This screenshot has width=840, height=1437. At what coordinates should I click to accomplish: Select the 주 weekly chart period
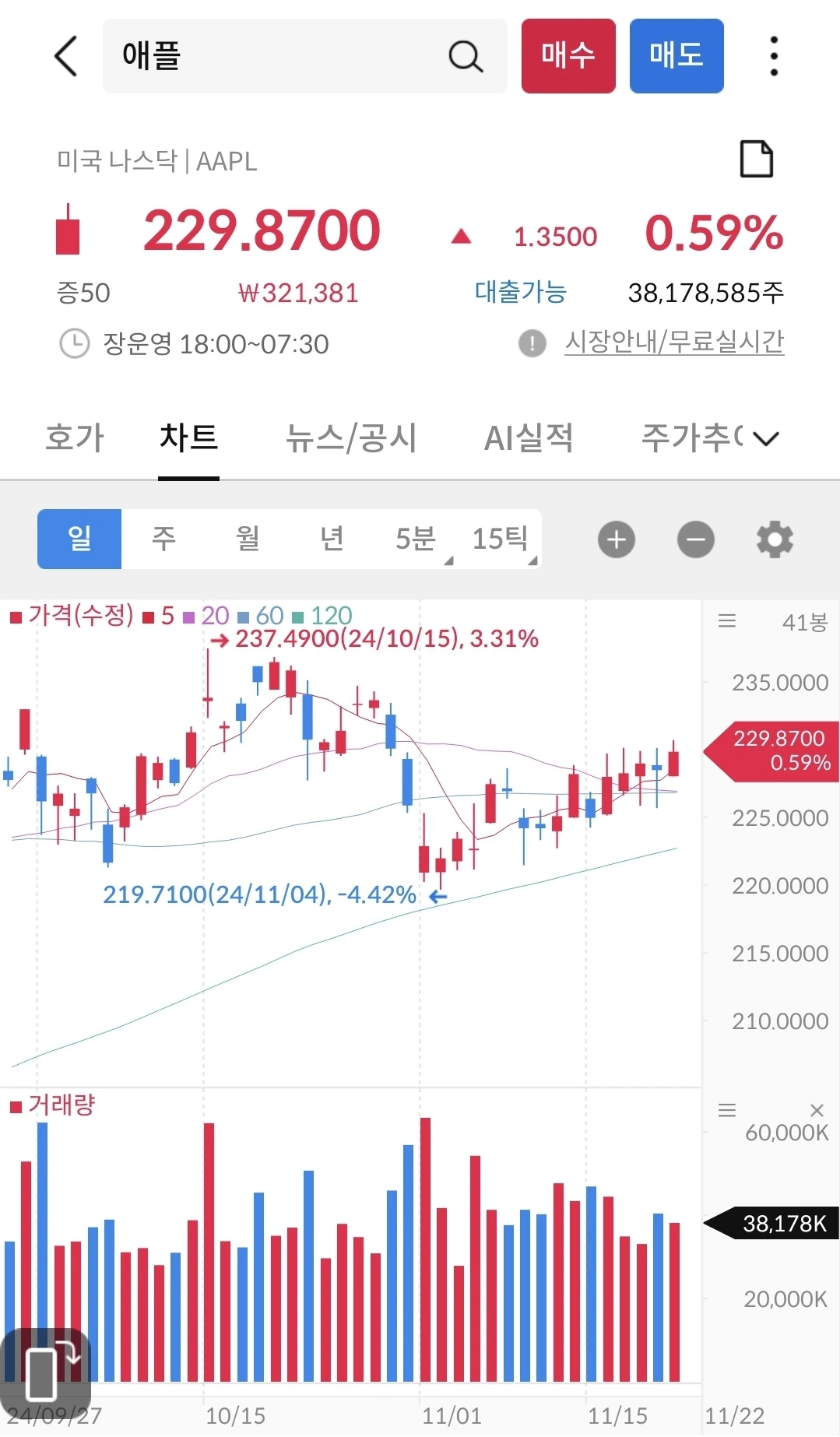[163, 539]
